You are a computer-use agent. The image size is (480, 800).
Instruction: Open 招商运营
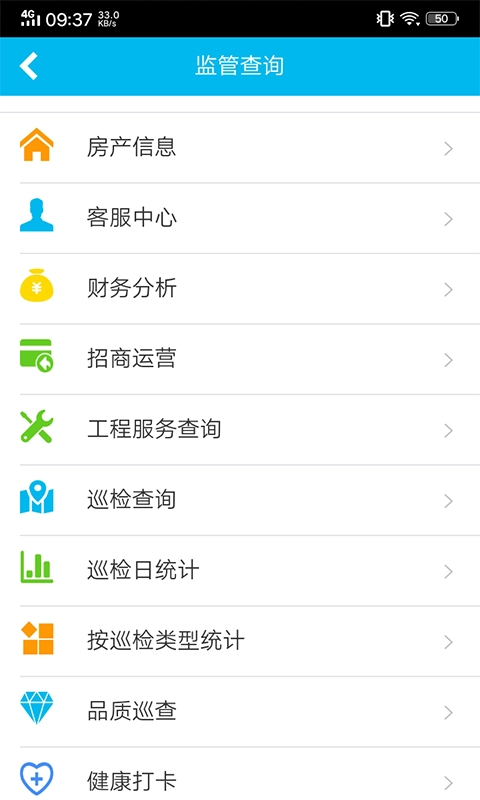(x=240, y=359)
